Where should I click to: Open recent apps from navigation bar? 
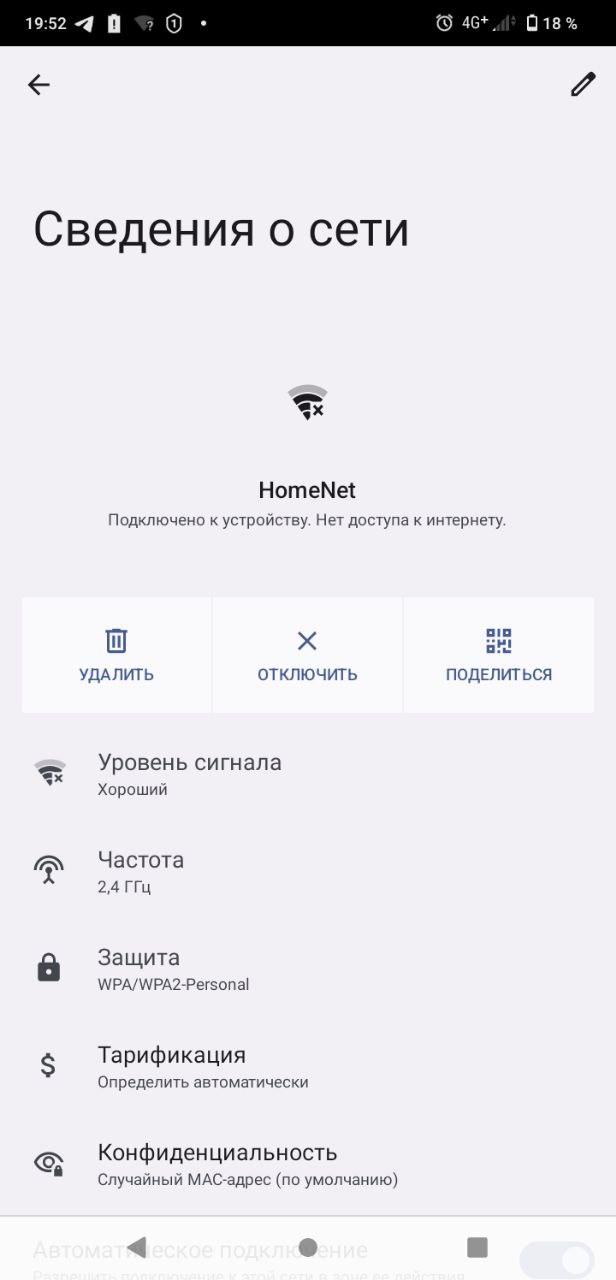477,1246
